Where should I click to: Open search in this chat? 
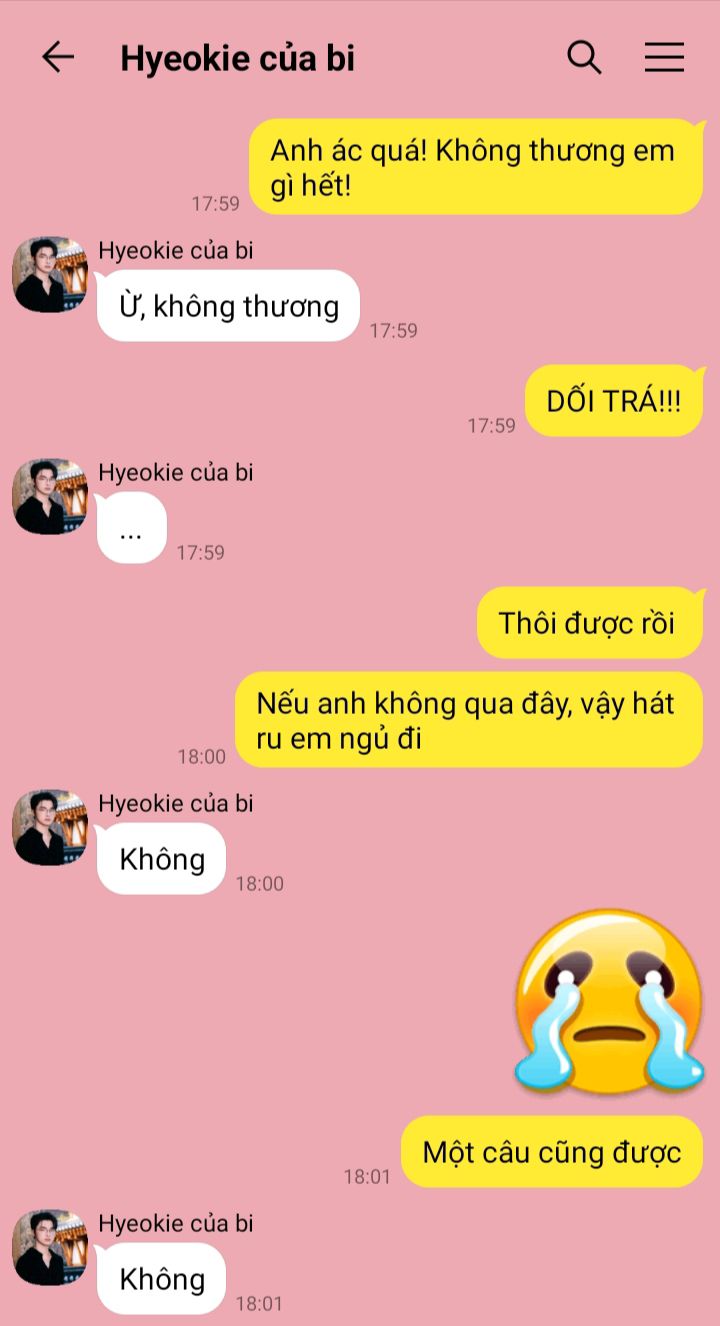point(584,58)
